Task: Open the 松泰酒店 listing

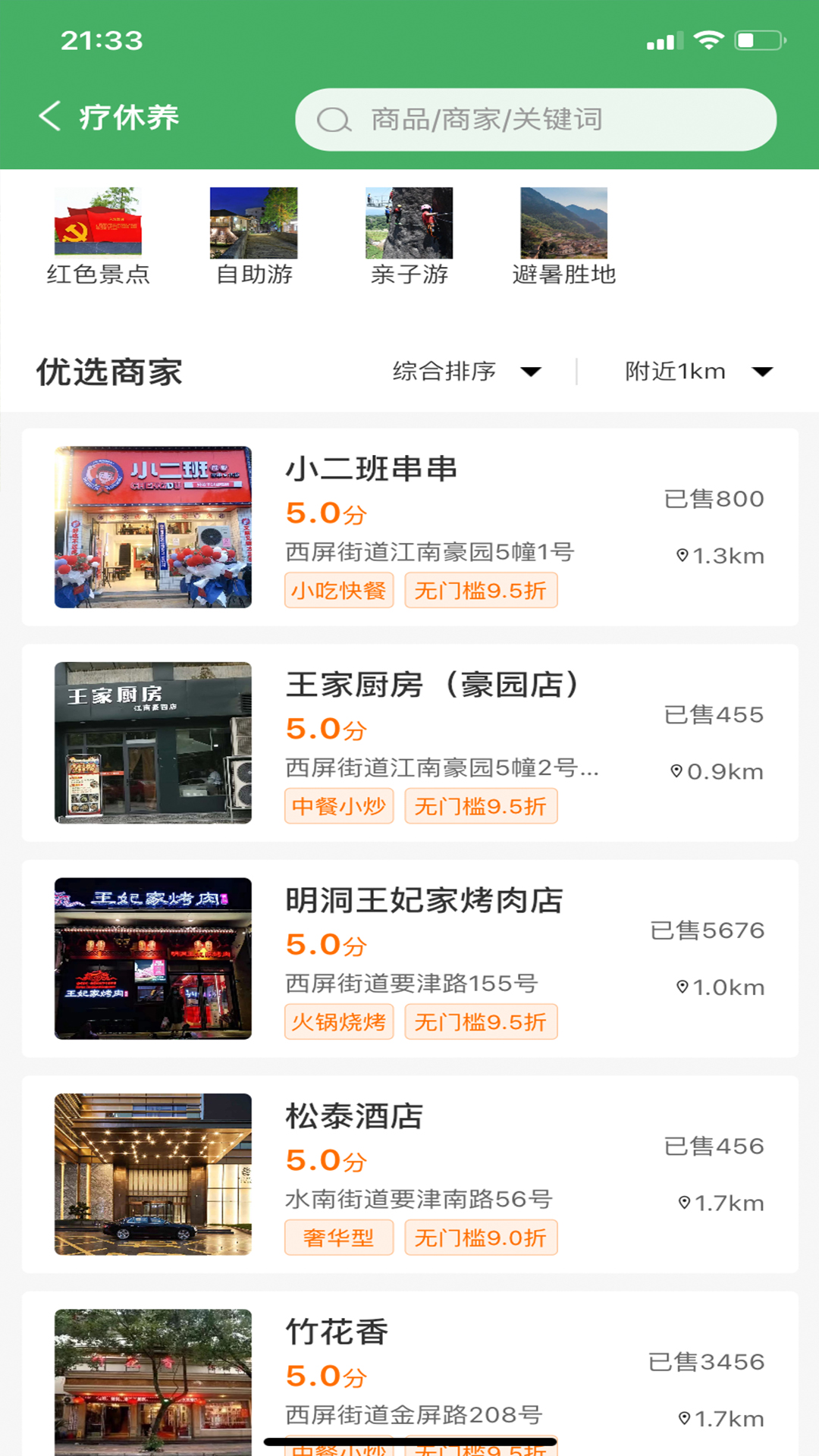Action: (x=409, y=1172)
